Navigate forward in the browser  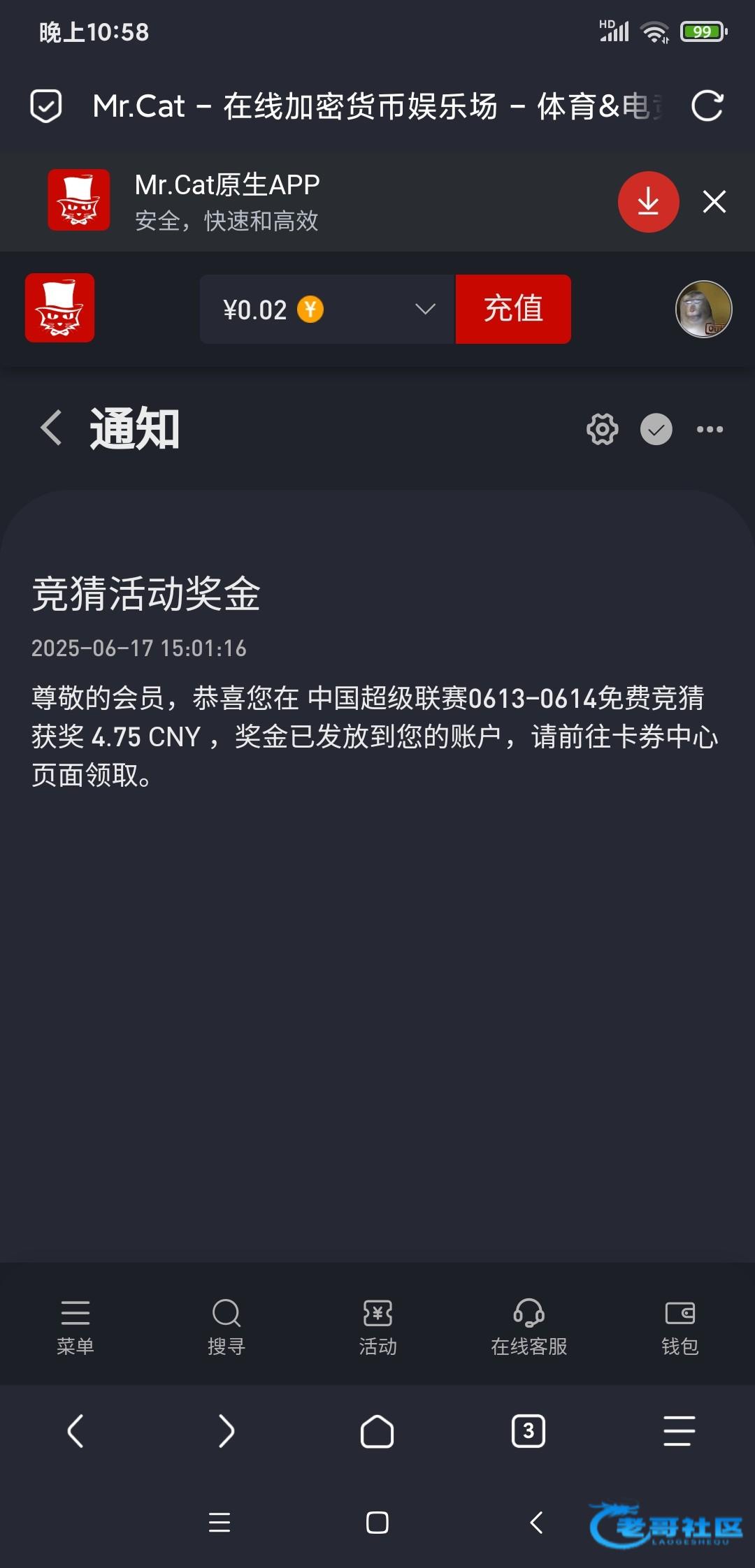point(226,1431)
